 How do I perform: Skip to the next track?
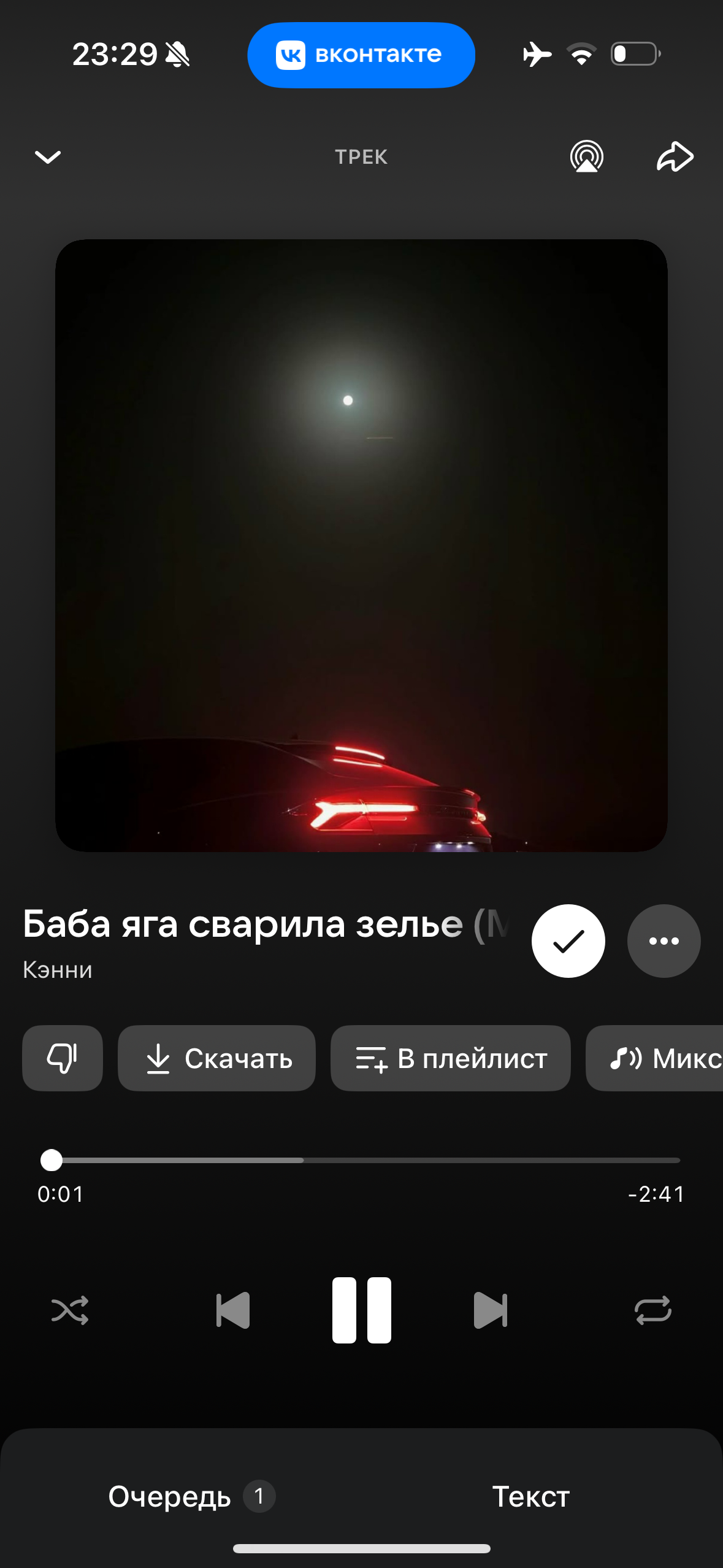coord(491,1310)
